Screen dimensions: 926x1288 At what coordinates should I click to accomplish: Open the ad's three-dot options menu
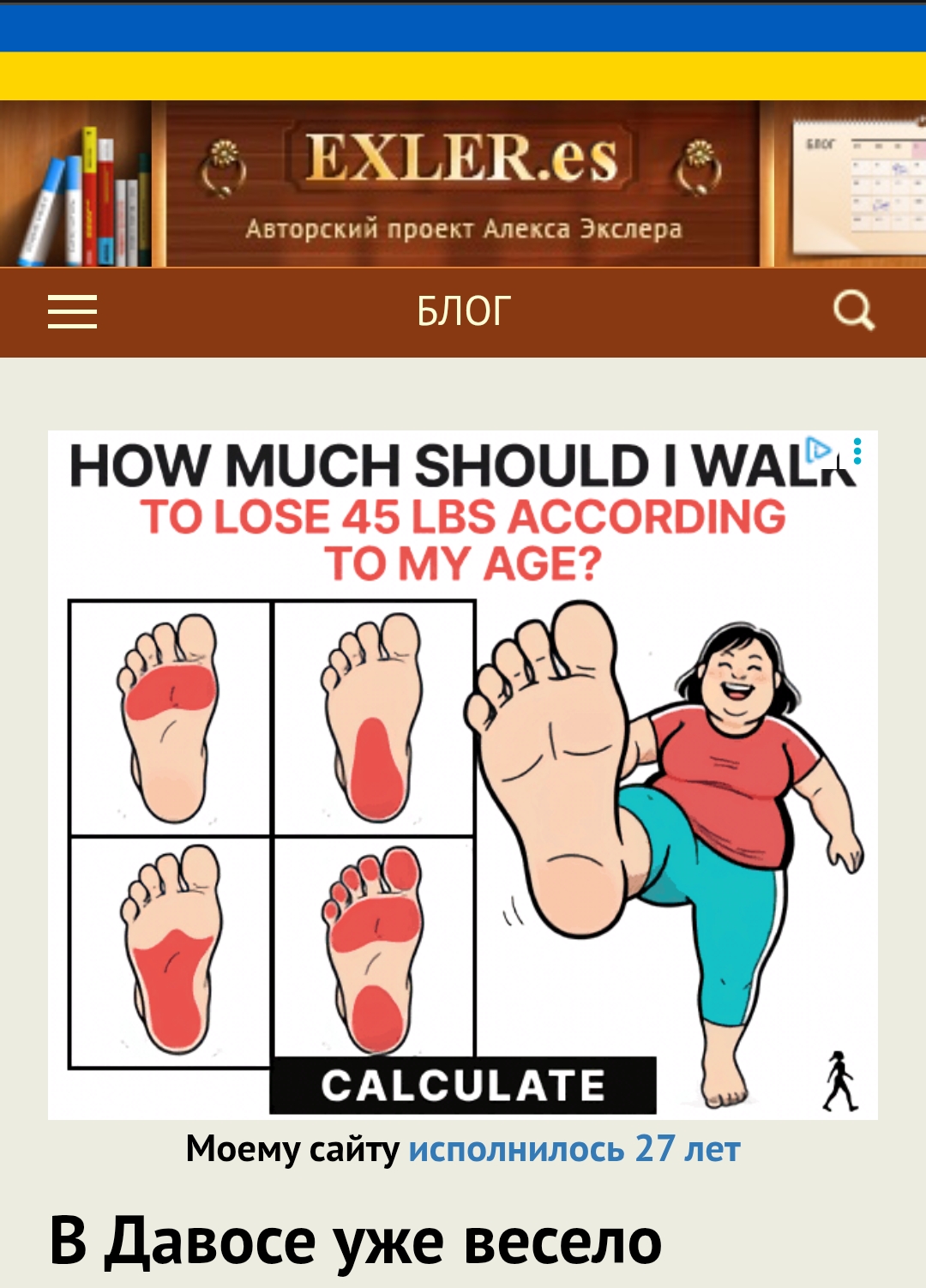coord(857,451)
